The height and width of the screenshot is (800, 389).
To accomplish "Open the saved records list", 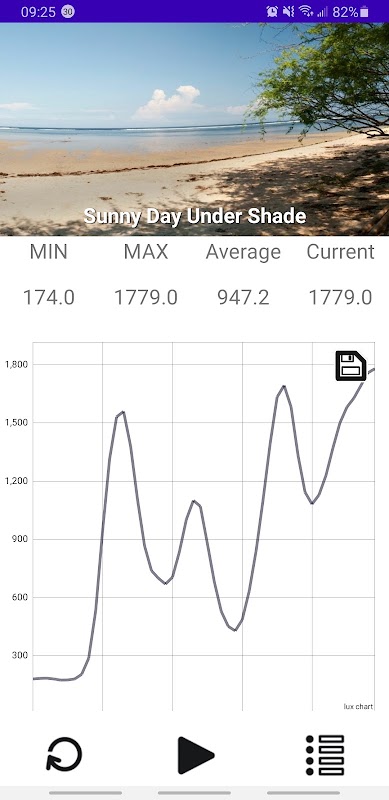I will (325, 755).
